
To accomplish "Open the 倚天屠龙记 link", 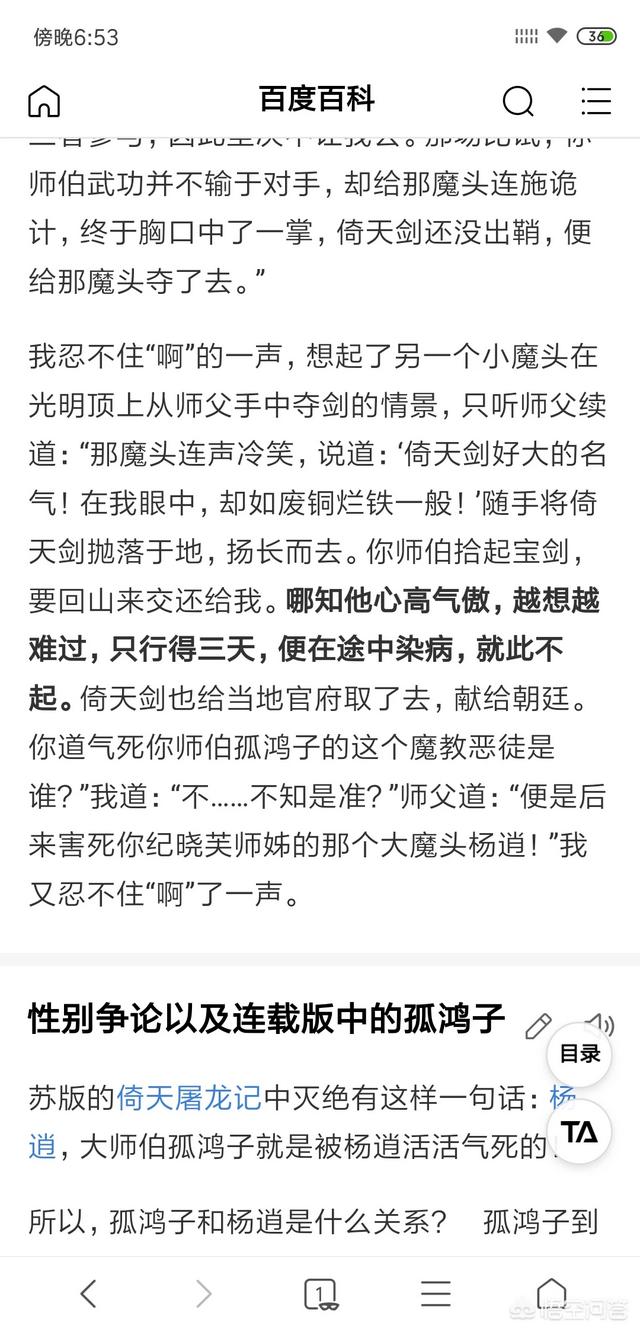I will [189, 1099].
